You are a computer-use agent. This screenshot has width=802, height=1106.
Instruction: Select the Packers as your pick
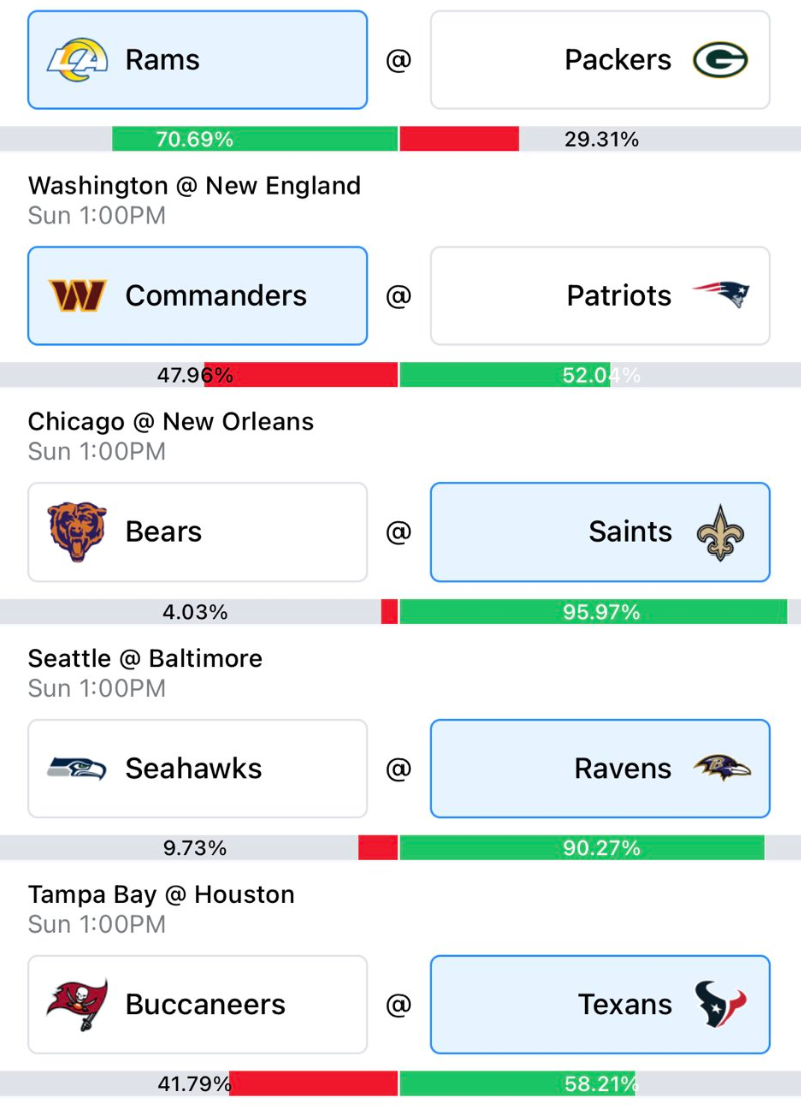[x=600, y=60]
